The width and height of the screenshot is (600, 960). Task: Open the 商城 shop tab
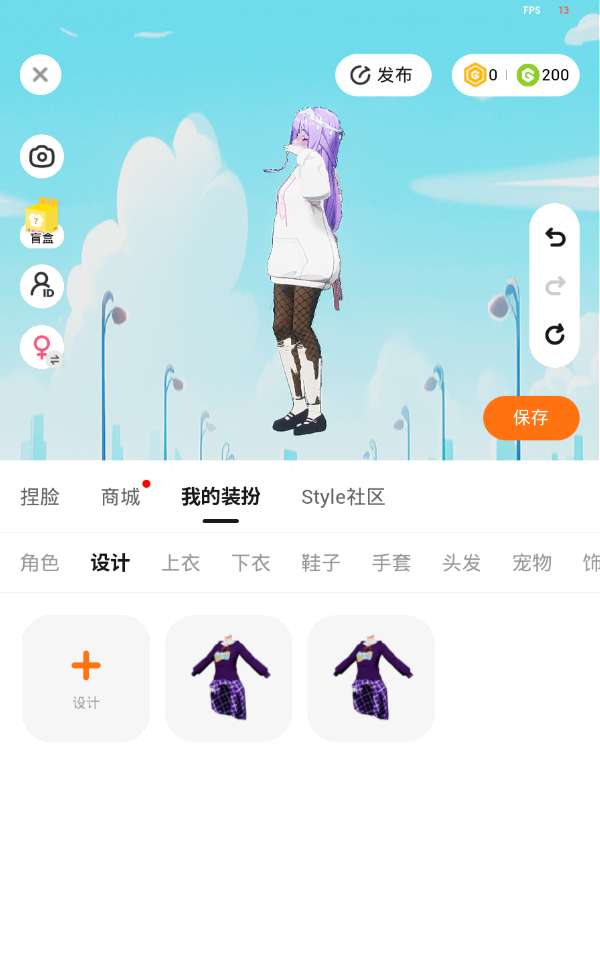[x=121, y=497]
